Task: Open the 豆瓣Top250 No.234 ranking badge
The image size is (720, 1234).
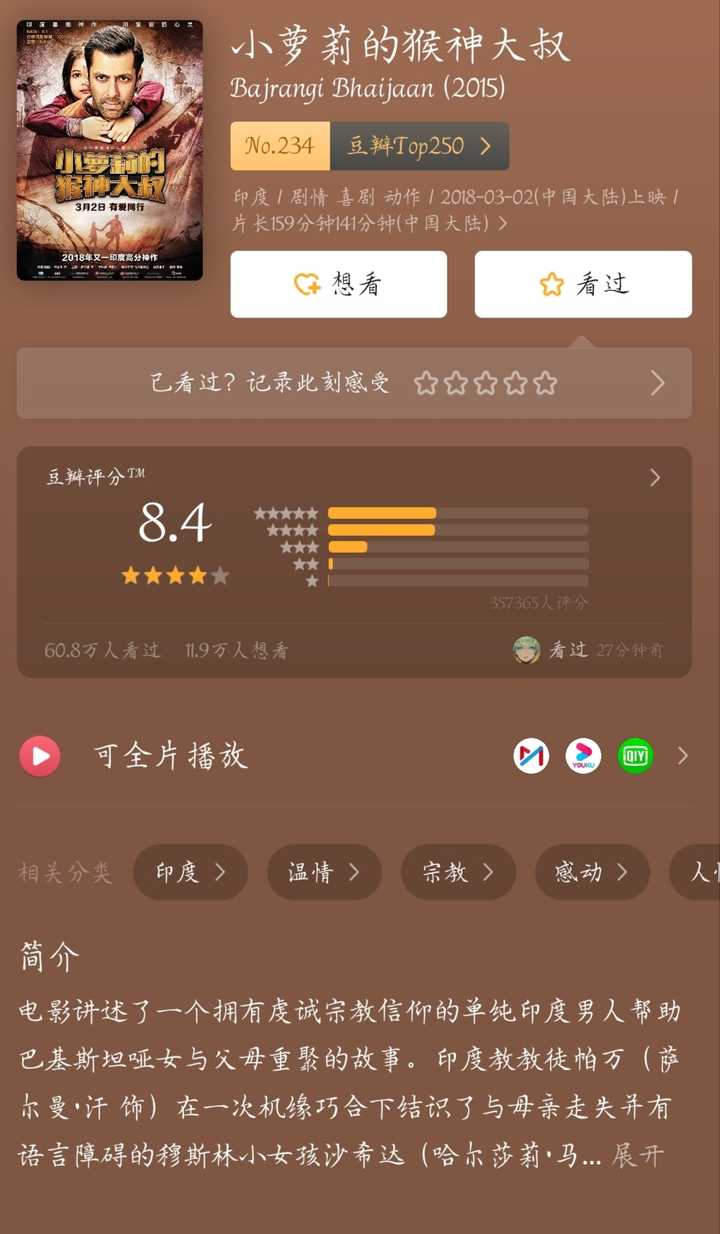Action: click(x=369, y=146)
